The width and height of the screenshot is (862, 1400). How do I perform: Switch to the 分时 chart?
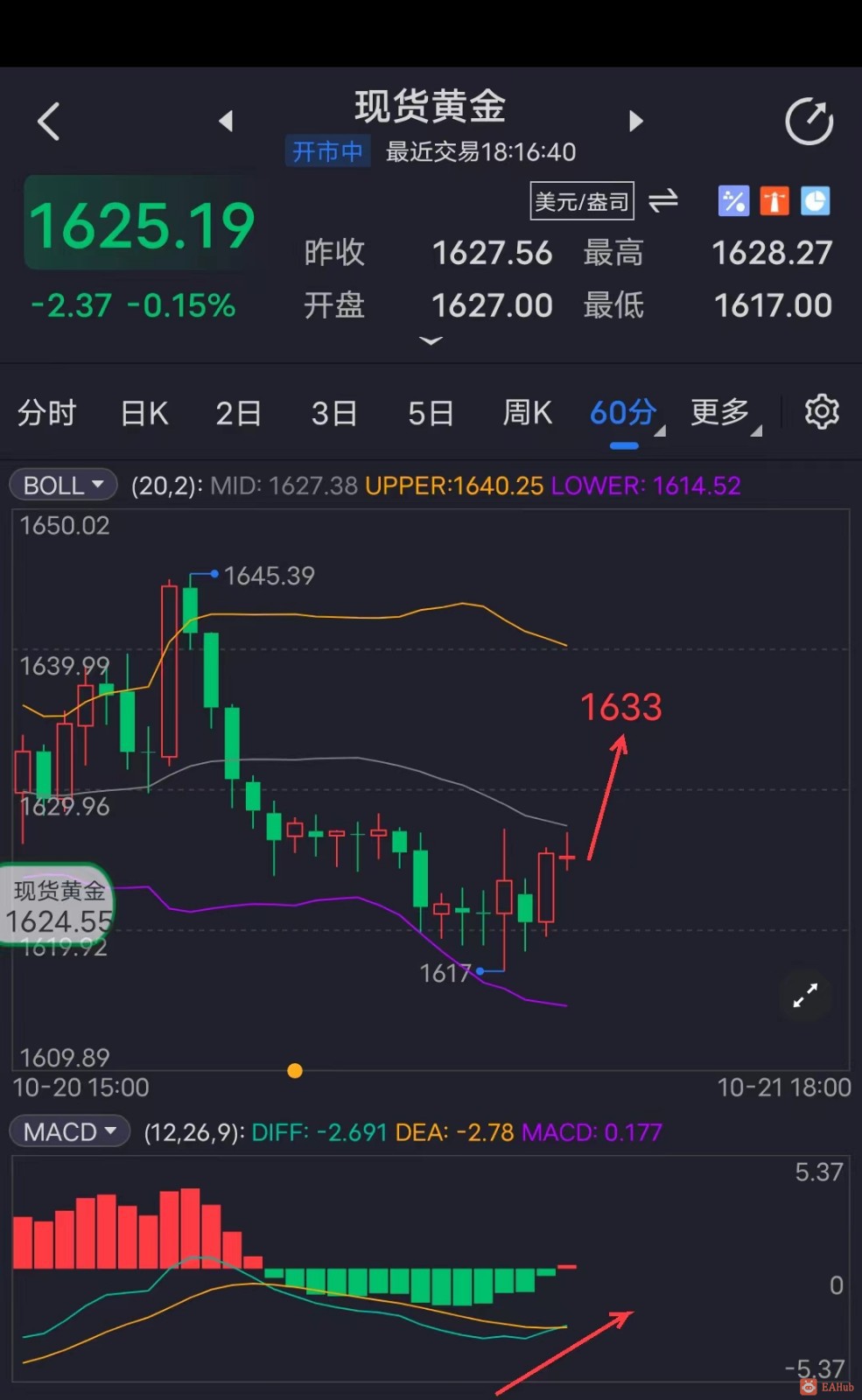(x=47, y=412)
